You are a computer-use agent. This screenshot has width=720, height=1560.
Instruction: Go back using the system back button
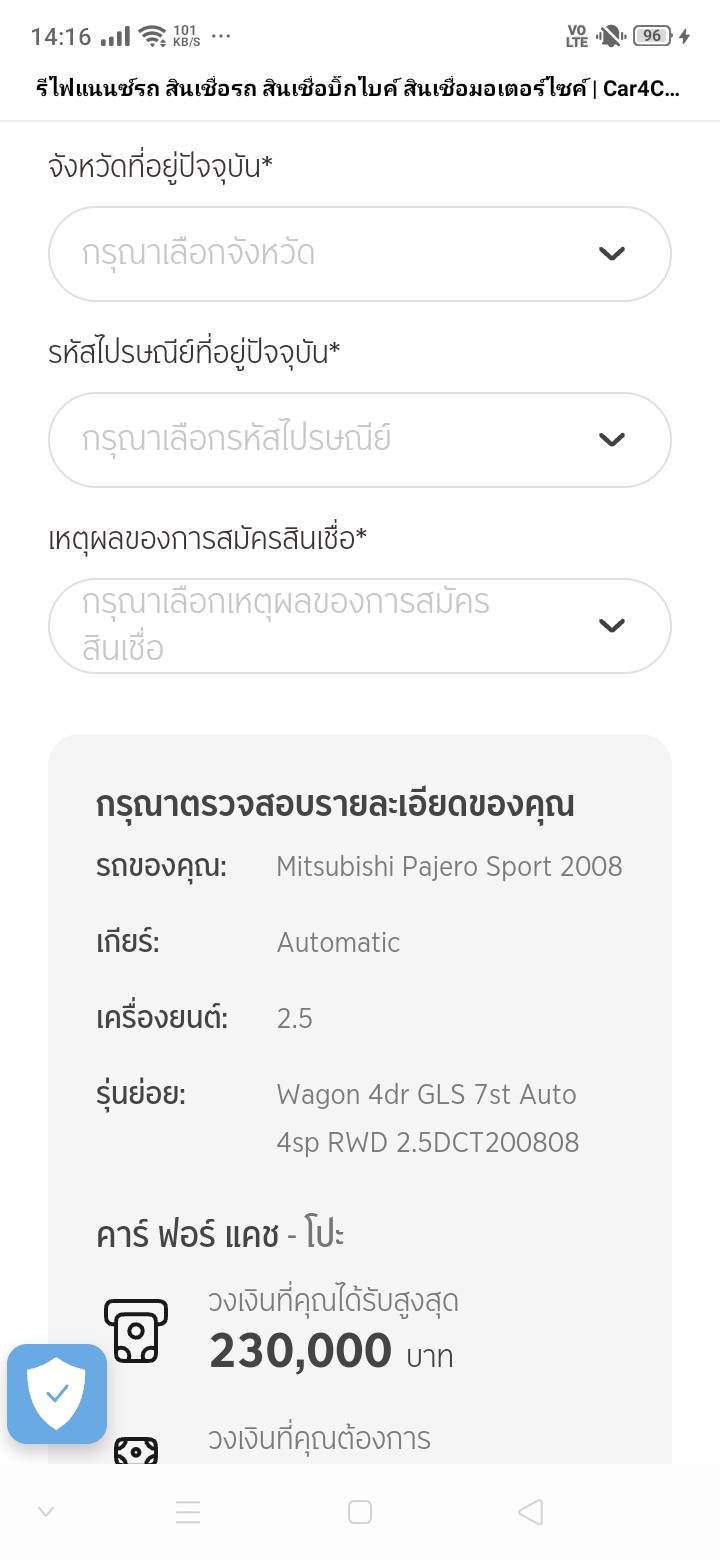tap(531, 1512)
